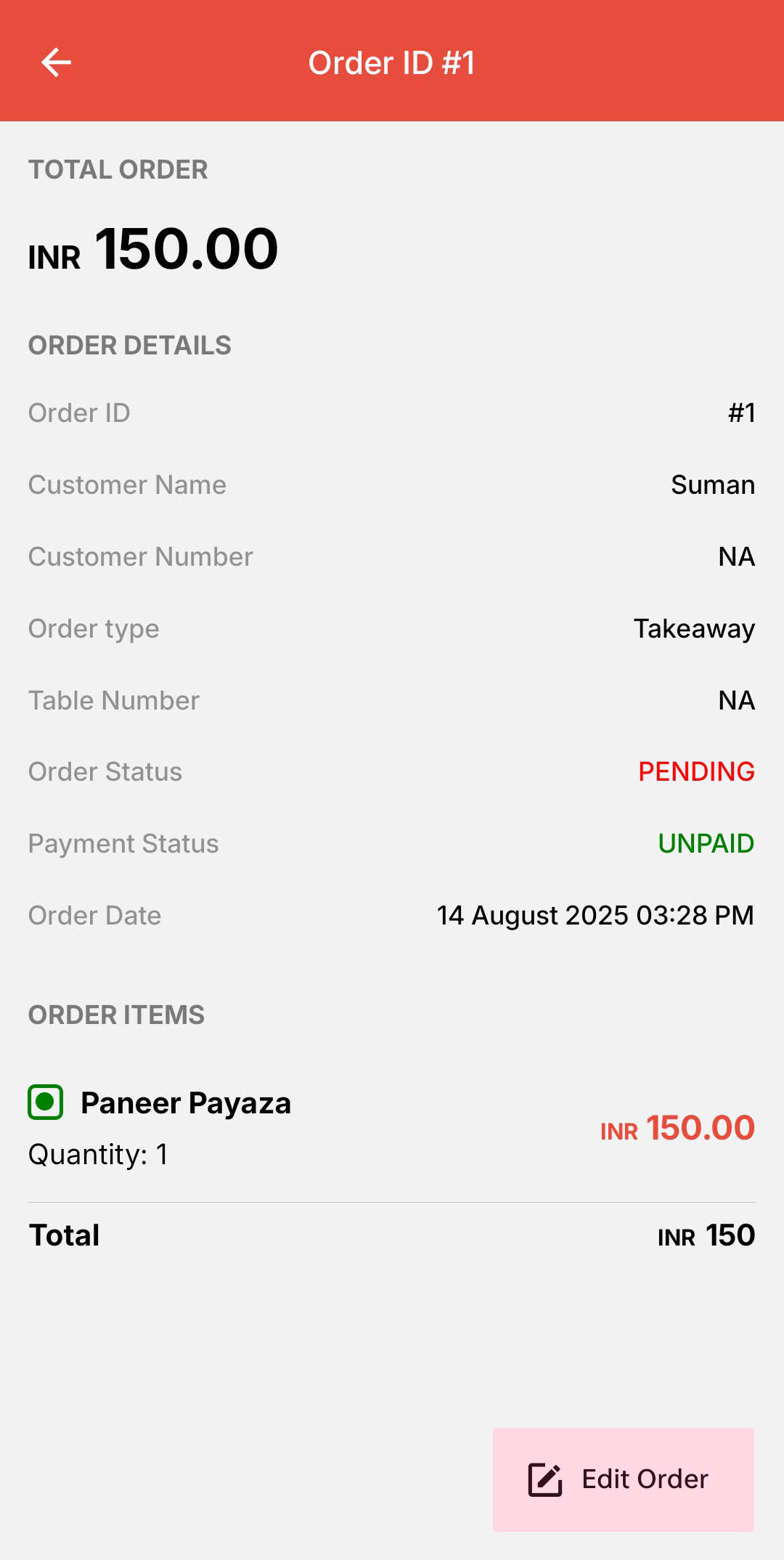The width and height of the screenshot is (784, 1560).
Task: Tap the back arrow in the header
Action: click(x=57, y=62)
